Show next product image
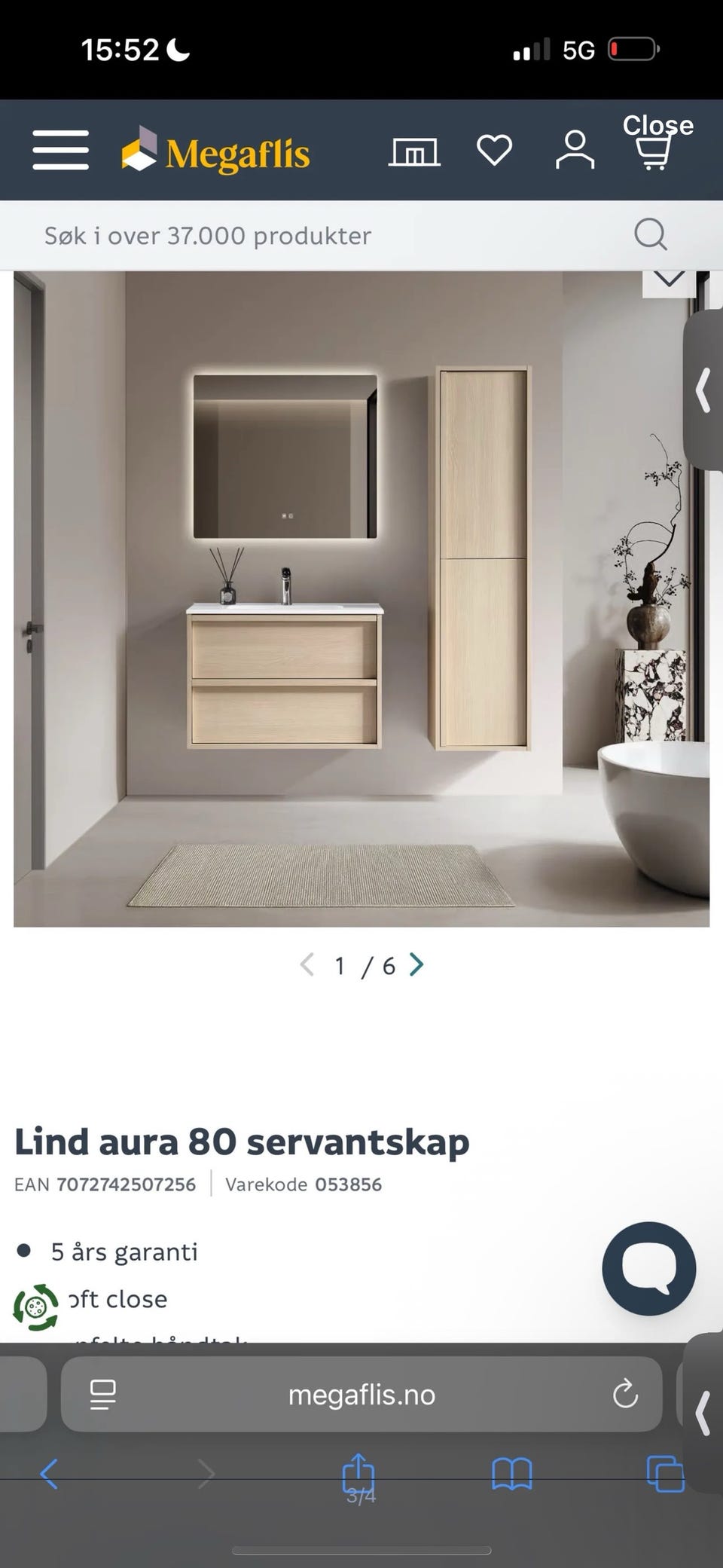This screenshot has height=1568, width=723. coord(416,964)
